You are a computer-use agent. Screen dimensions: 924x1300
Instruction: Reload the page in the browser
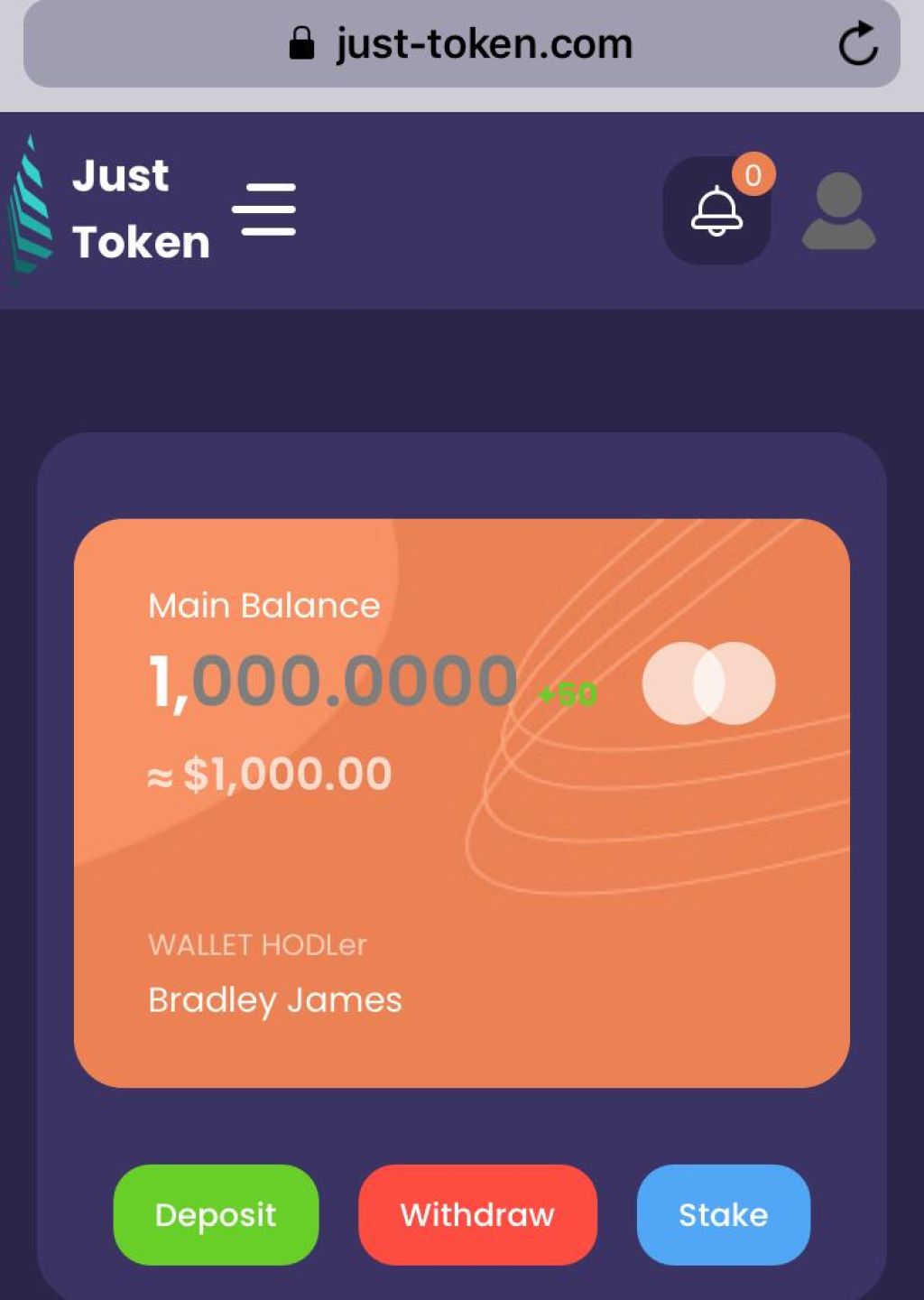click(857, 43)
